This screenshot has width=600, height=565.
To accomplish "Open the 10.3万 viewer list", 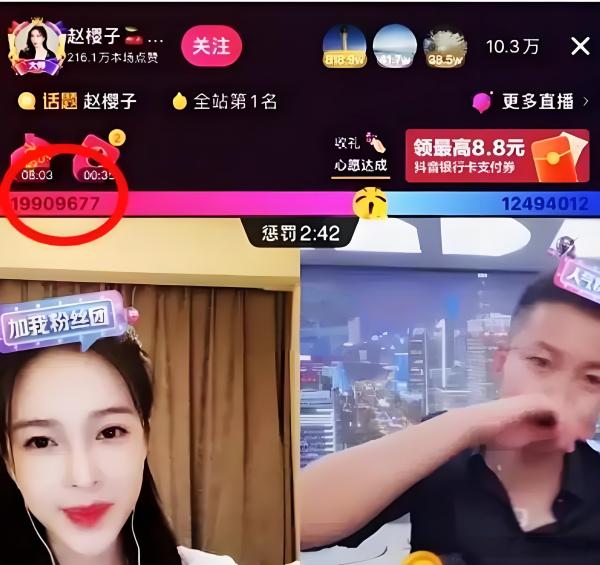I will click(x=512, y=46).
